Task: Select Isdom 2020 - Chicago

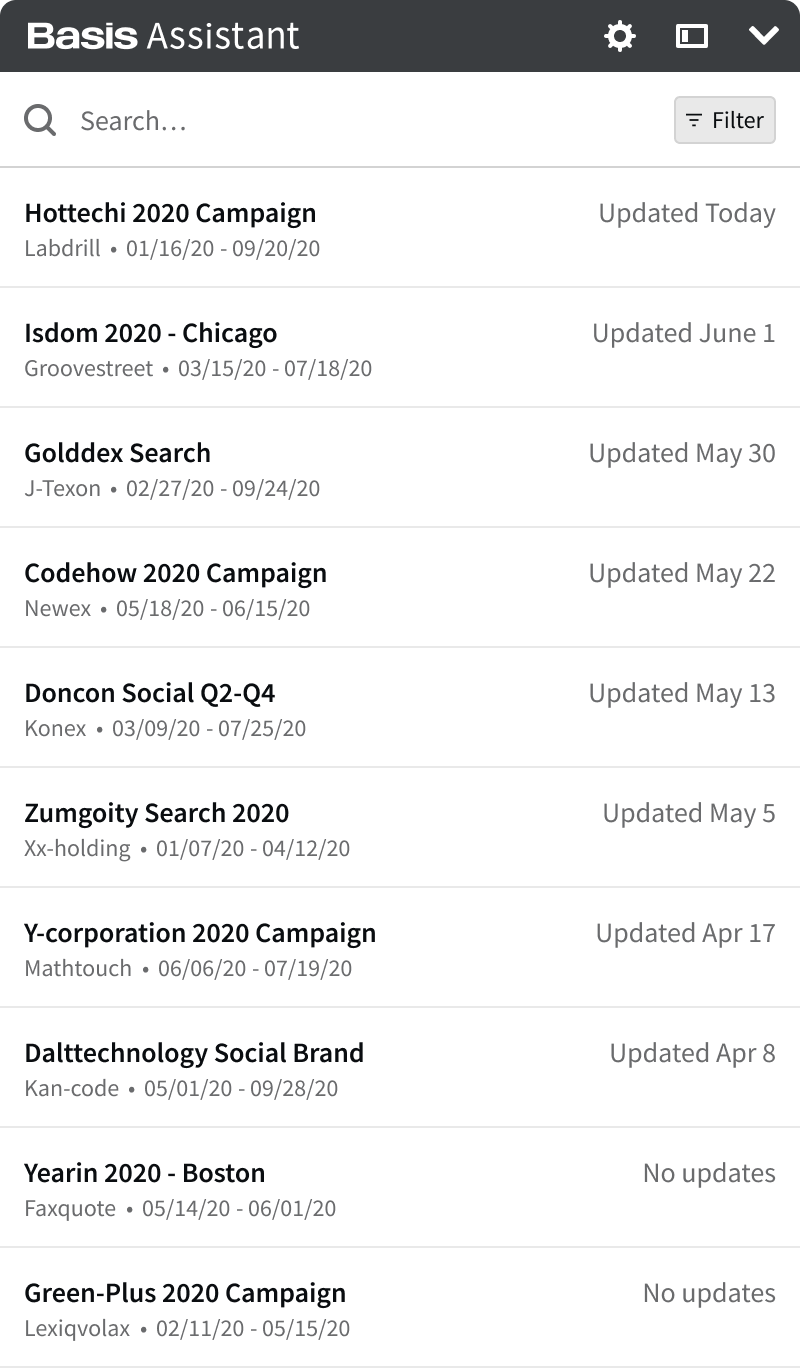Action: pos(400,348)
